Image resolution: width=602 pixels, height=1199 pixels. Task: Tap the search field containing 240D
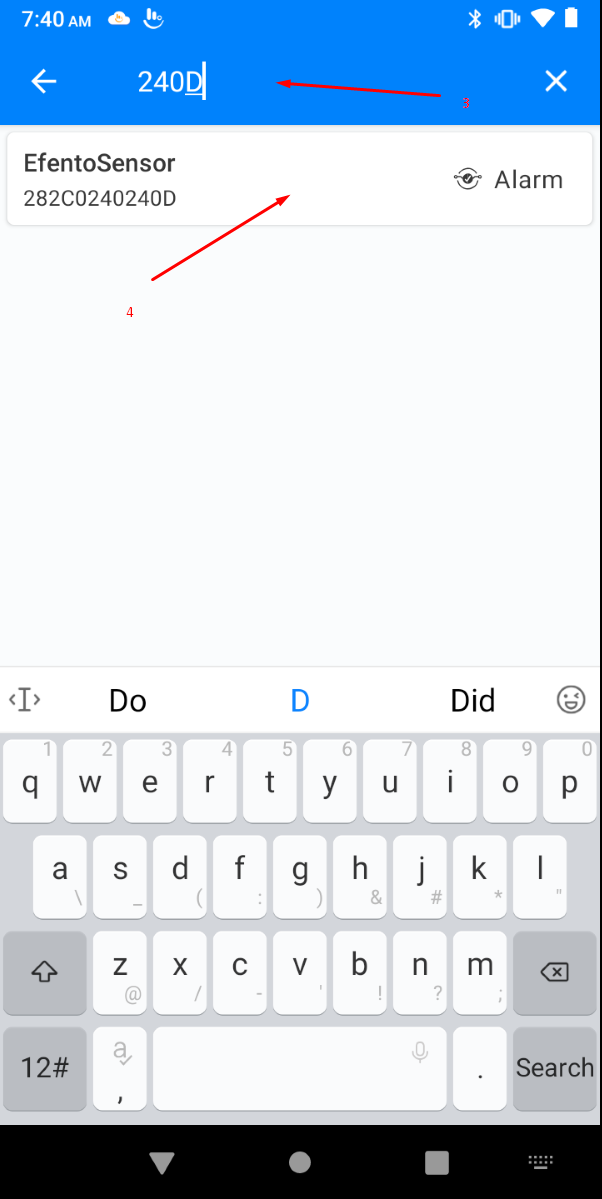(x=321, y=81)
